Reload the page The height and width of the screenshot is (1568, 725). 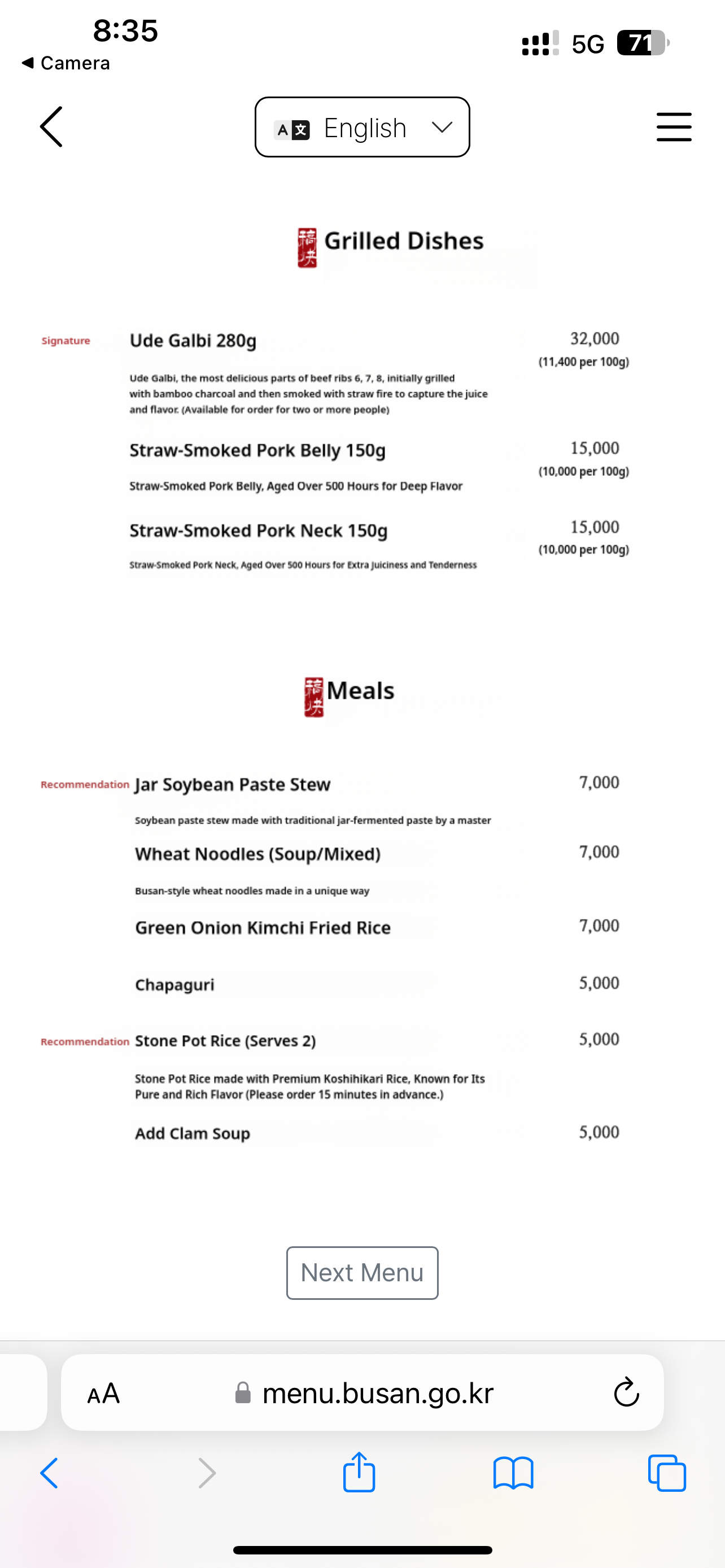626,1392
